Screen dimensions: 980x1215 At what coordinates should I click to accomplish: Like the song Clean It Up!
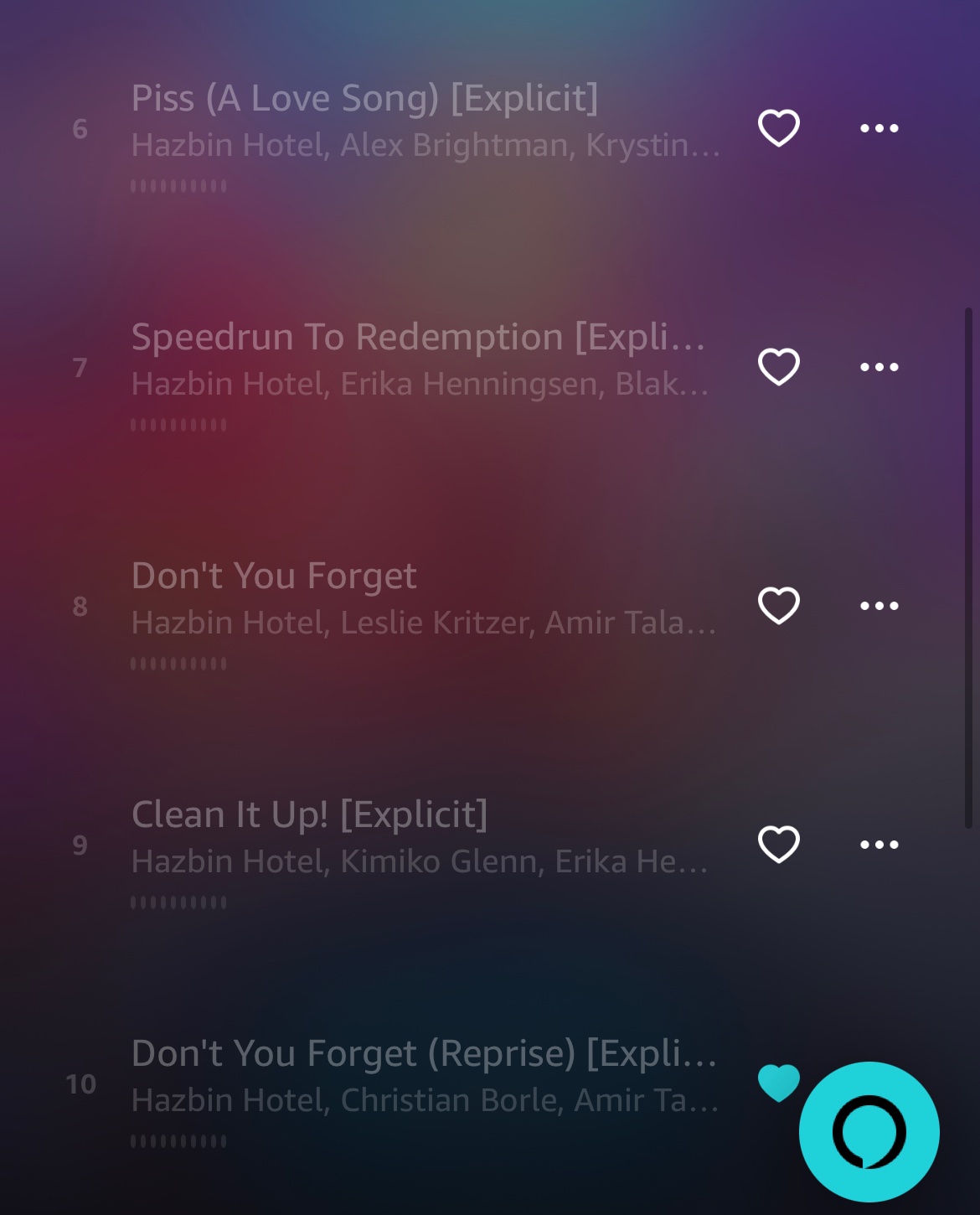[x=779, y=845]
